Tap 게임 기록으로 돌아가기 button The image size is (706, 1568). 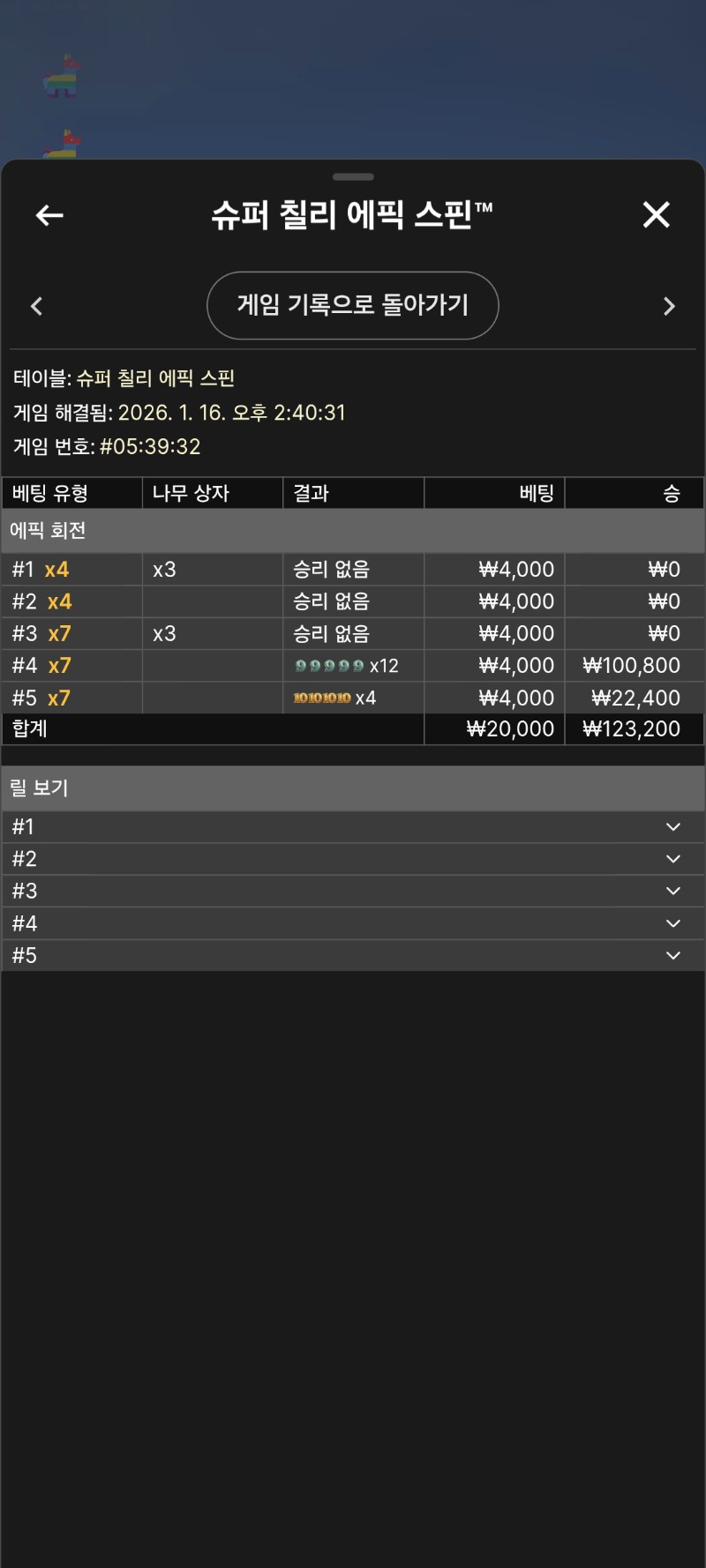coord(353,305)
